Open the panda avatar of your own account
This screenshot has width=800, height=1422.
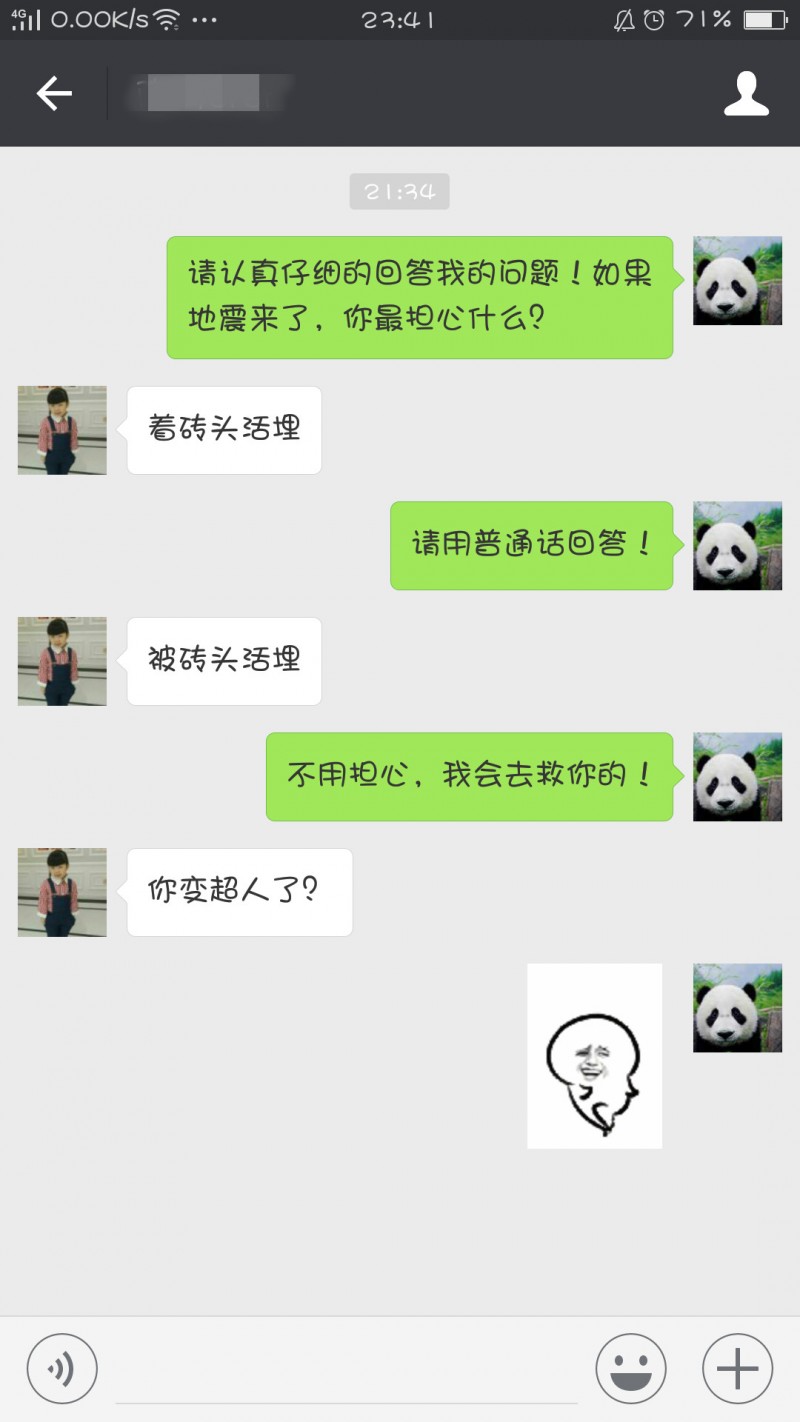737,281
